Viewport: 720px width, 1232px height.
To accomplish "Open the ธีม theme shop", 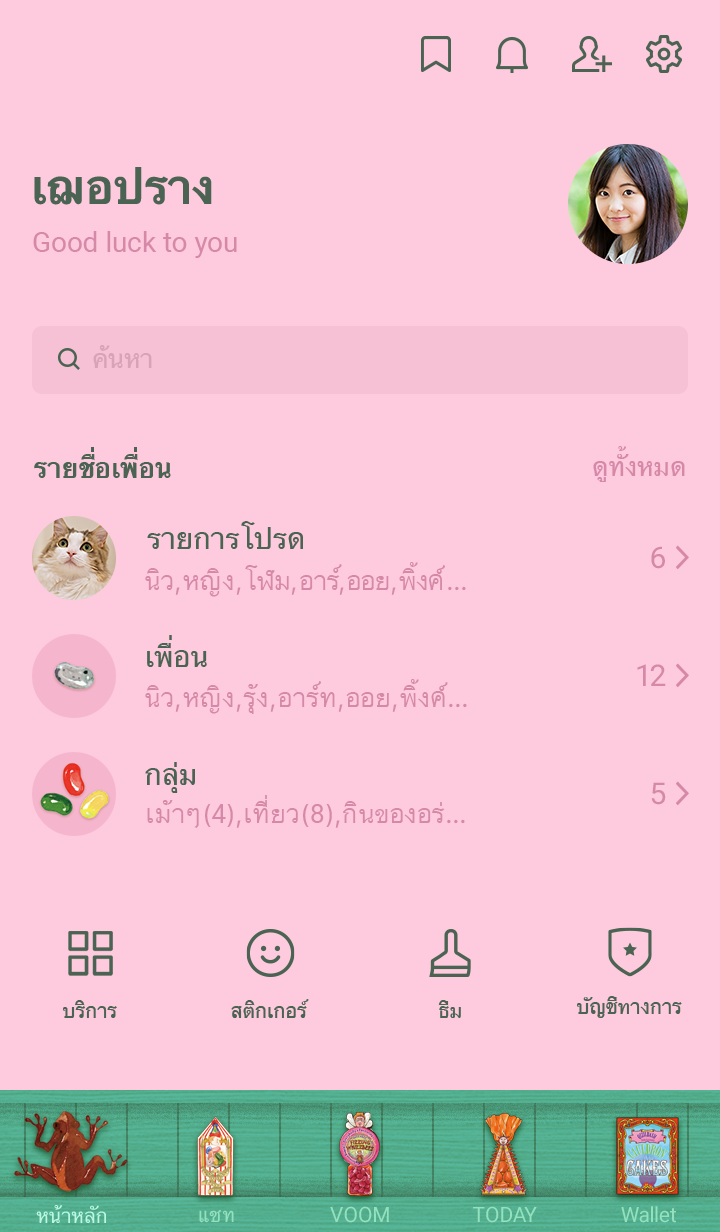I will (x=450, y=972).
